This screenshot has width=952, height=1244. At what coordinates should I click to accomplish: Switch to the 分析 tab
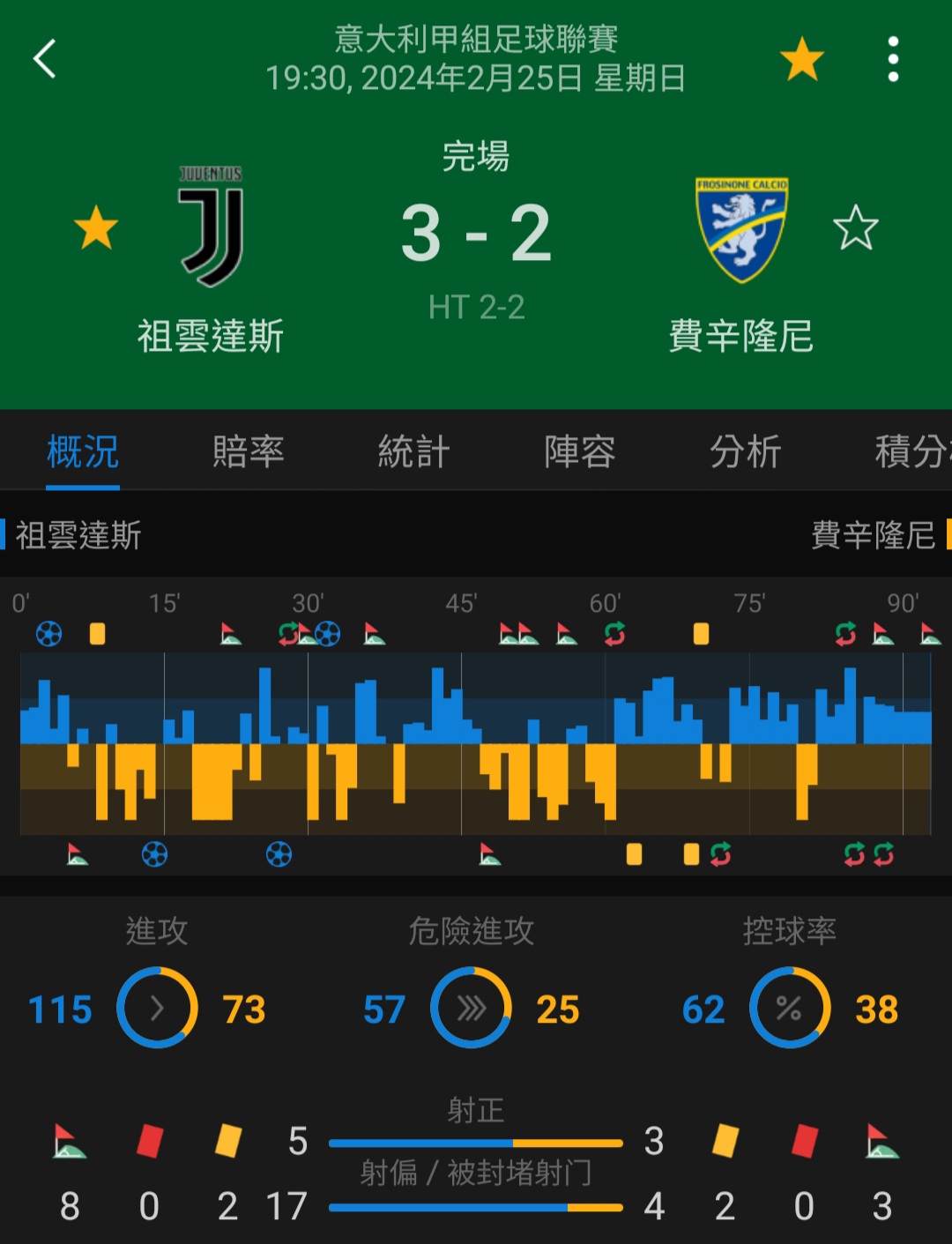coord(745,452)
